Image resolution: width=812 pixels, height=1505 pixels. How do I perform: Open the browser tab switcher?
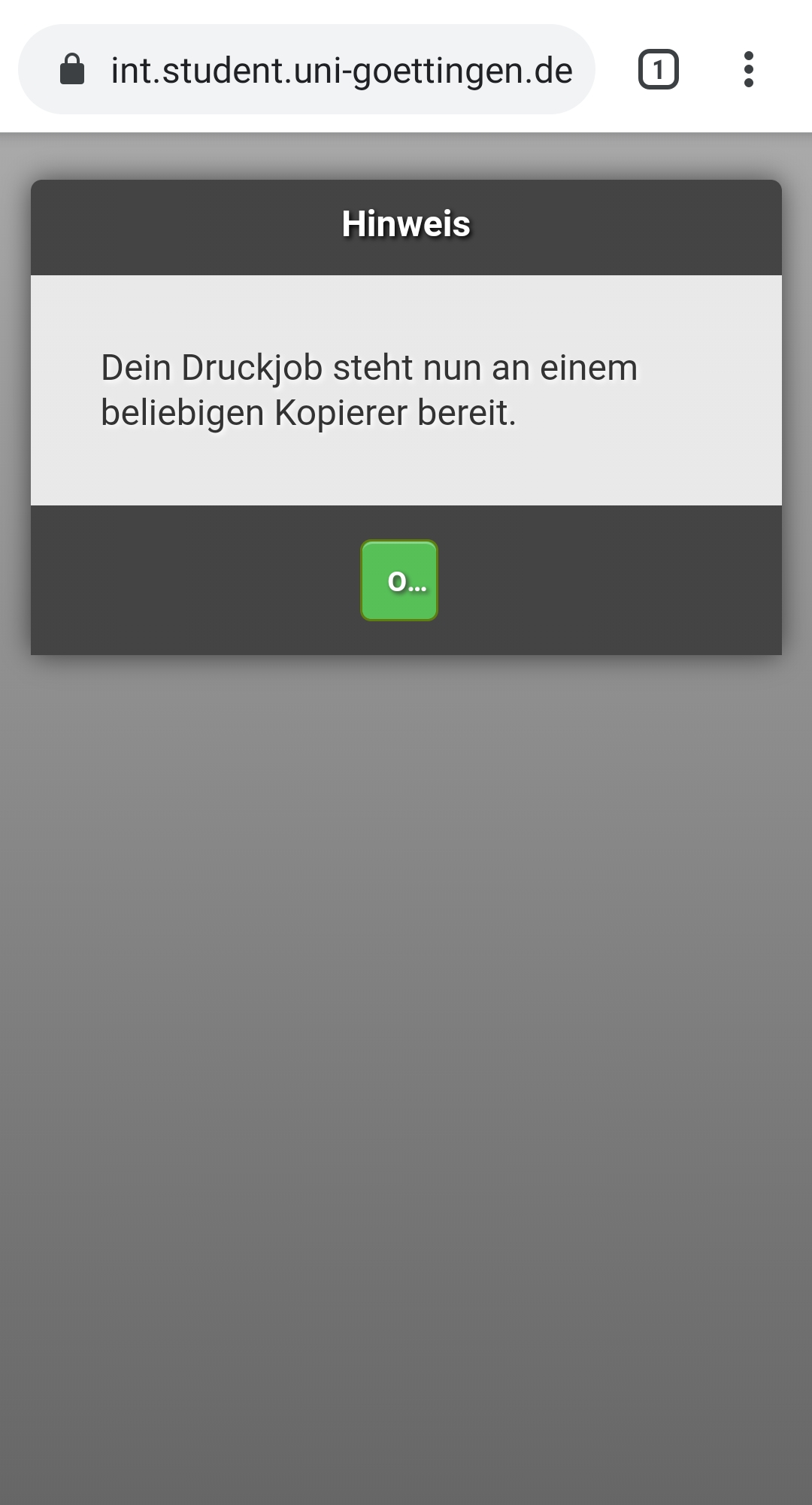click(x=659, y=70)
